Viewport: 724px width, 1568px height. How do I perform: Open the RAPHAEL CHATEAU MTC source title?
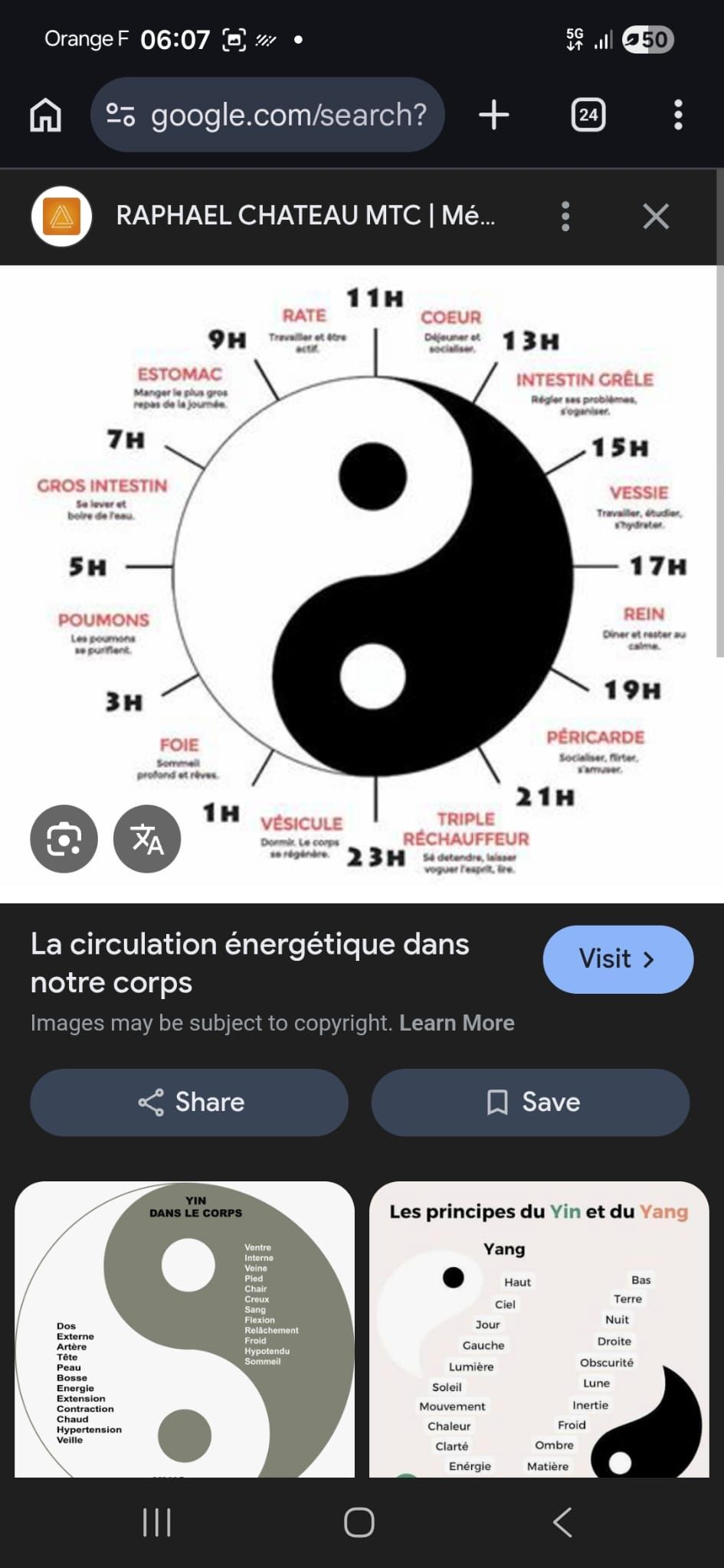pos(305,216)
